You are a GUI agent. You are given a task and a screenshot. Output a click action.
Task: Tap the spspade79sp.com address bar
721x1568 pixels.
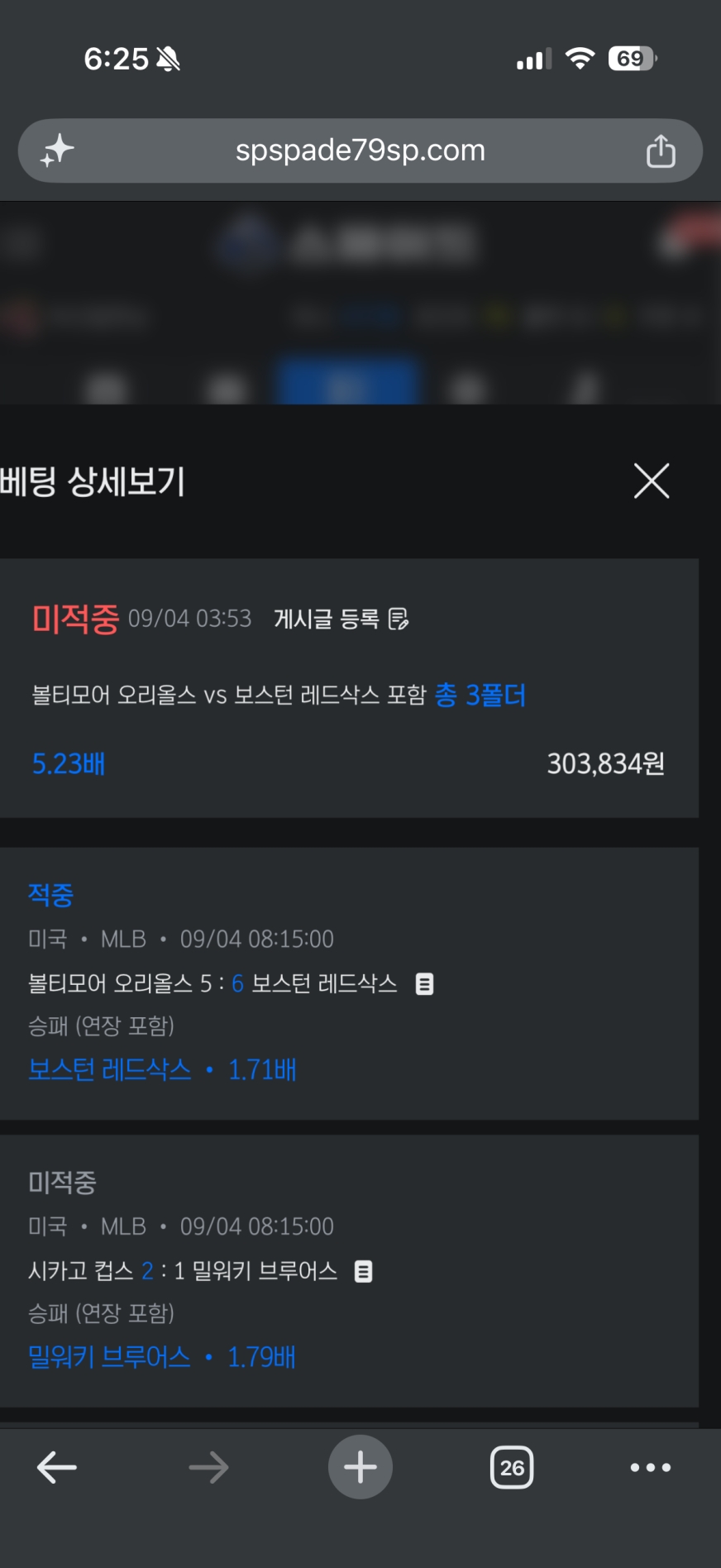click(x=360, y=151)
